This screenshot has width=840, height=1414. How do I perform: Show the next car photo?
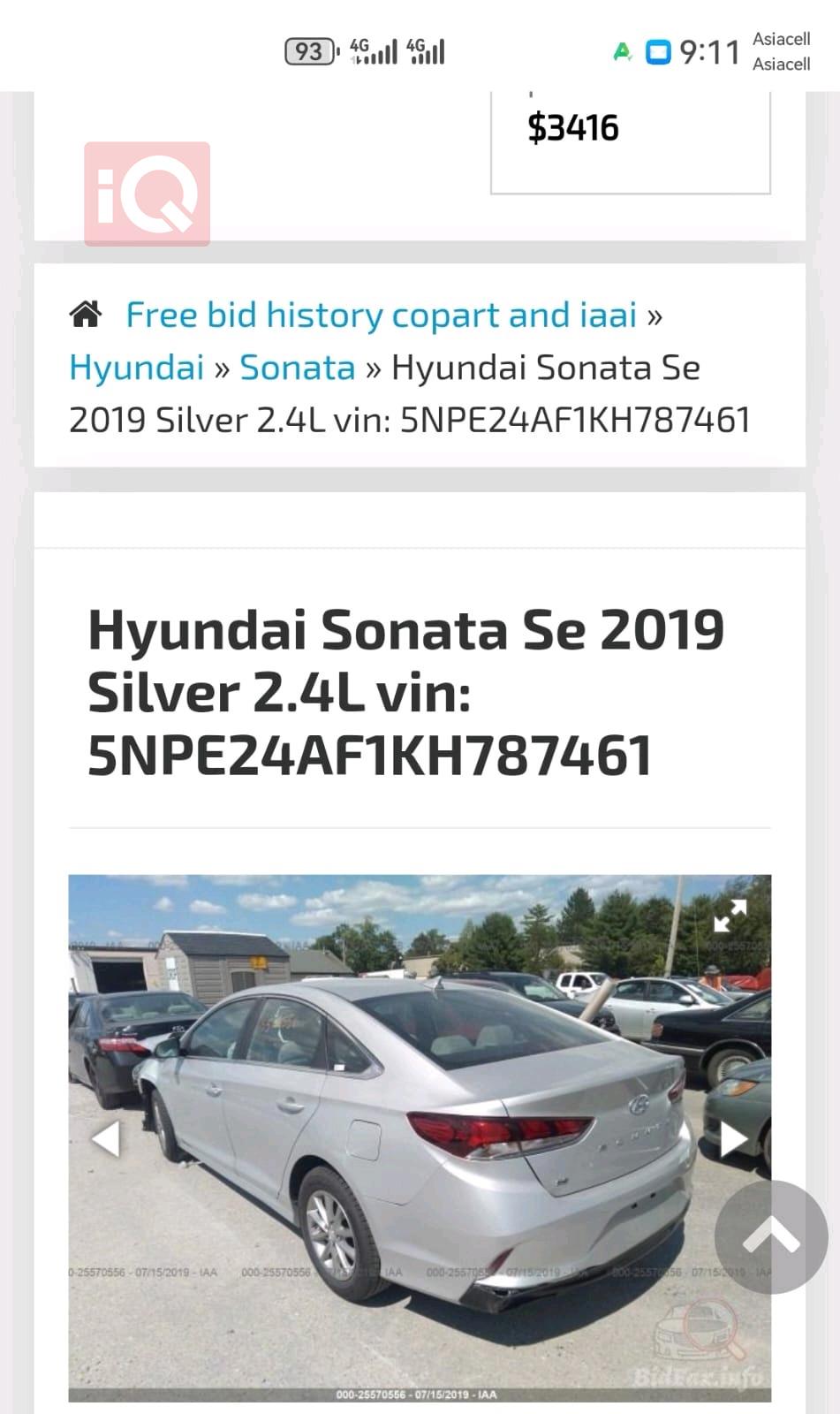[x=732, y=1138]
